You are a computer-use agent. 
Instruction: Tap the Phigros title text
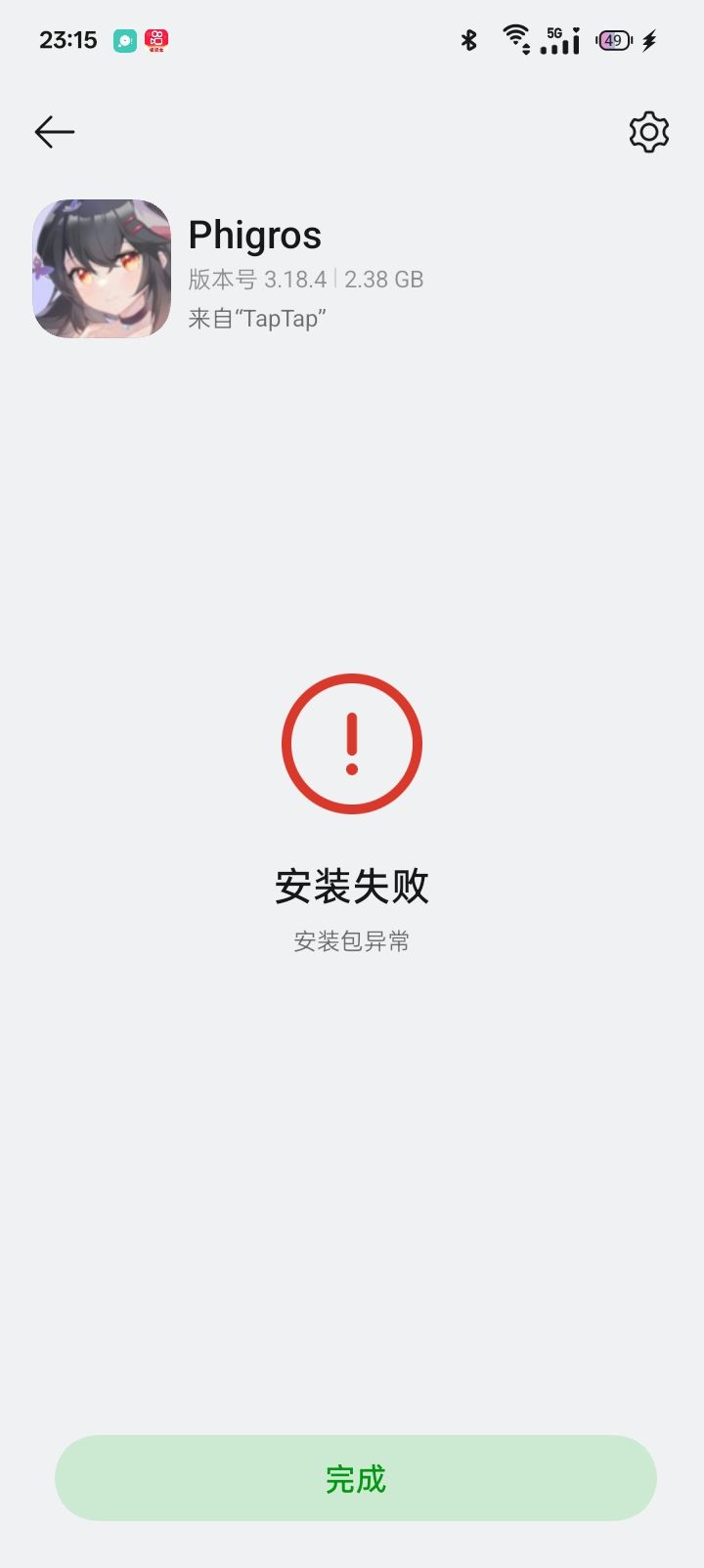254,234
